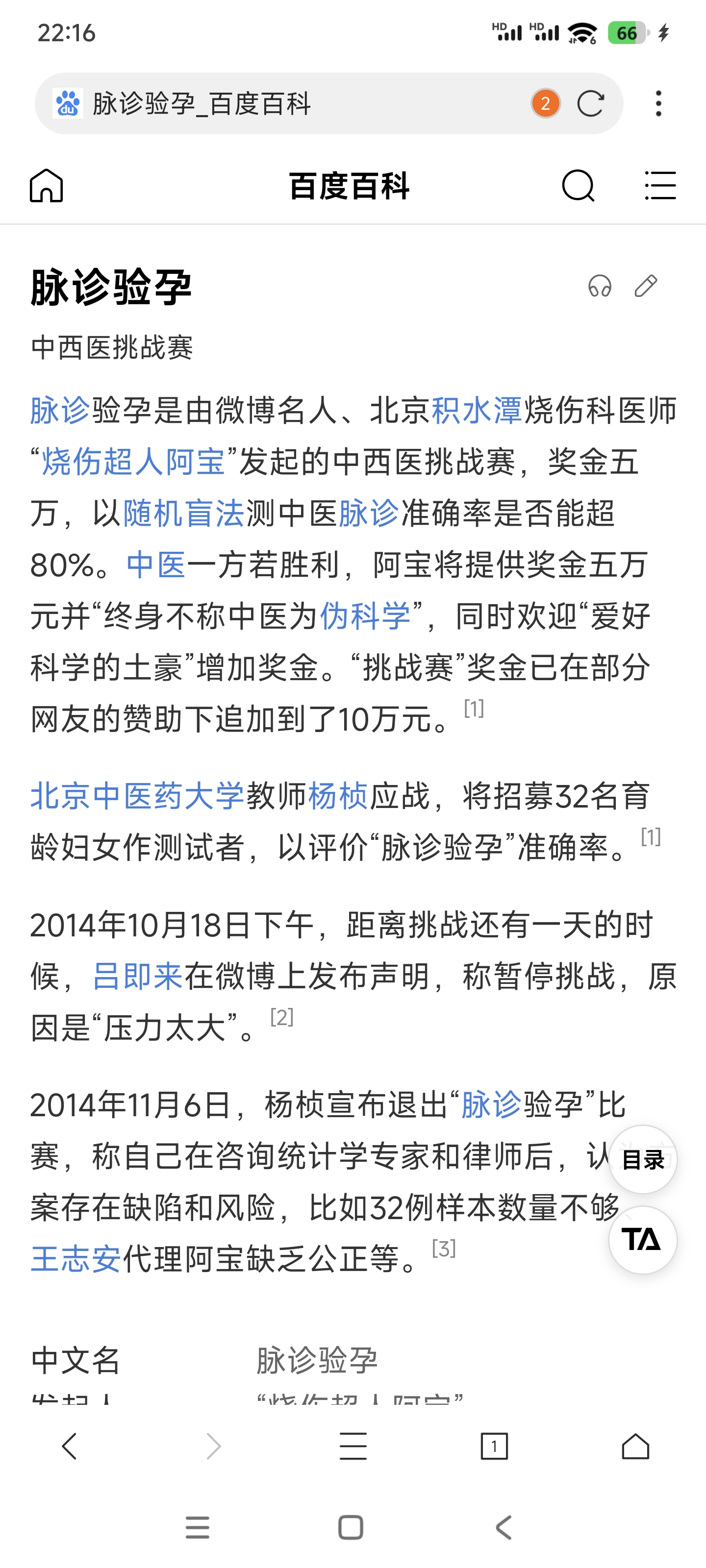This screenshot has width=706, height=1568.
Task: Open Baidu Baike search
Action: (578, 185)
